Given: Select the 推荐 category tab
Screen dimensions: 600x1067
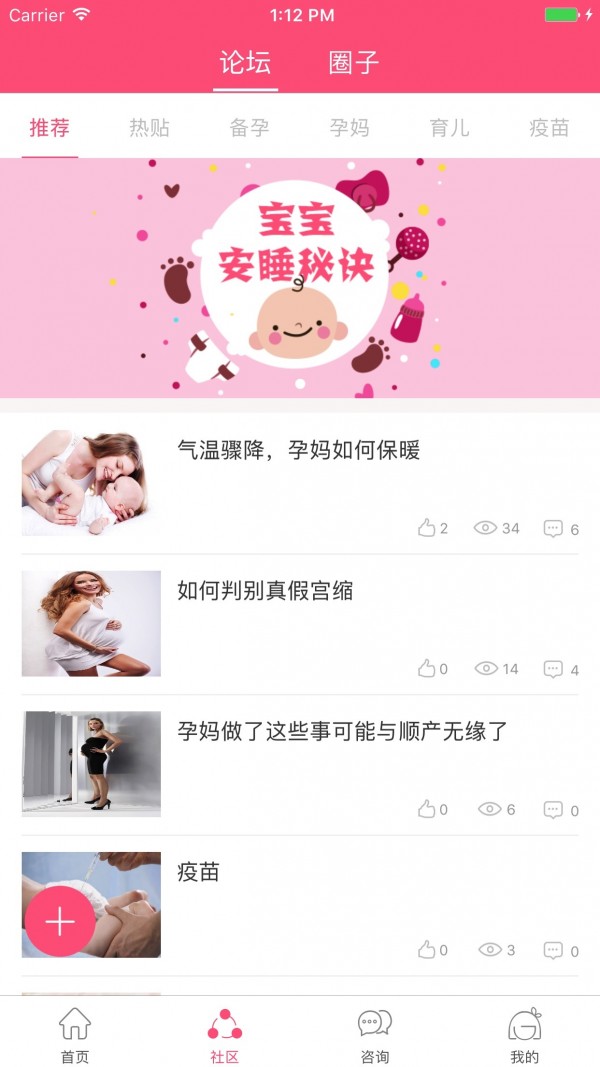Looking at the screenshot, I should point(49,128).
